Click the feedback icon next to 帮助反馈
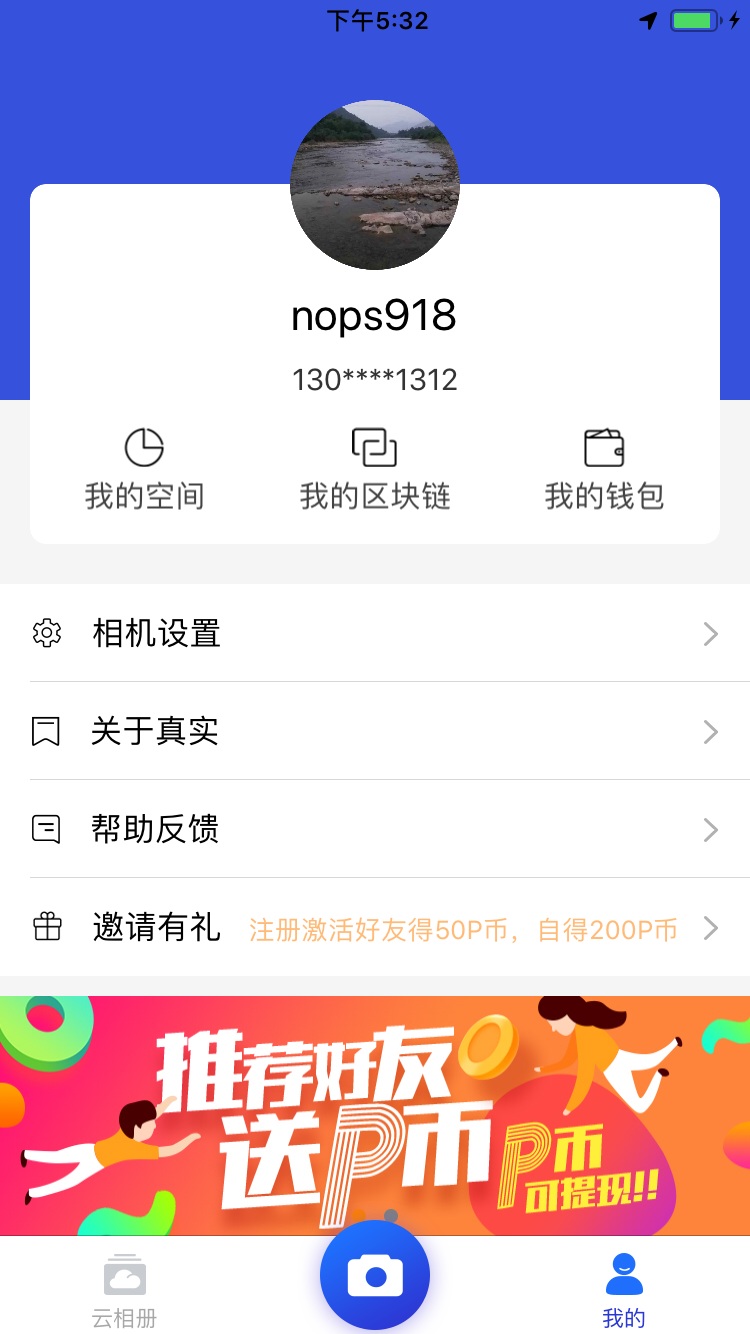This screenshot has height=1334, width=750. [x=47, y=829]
